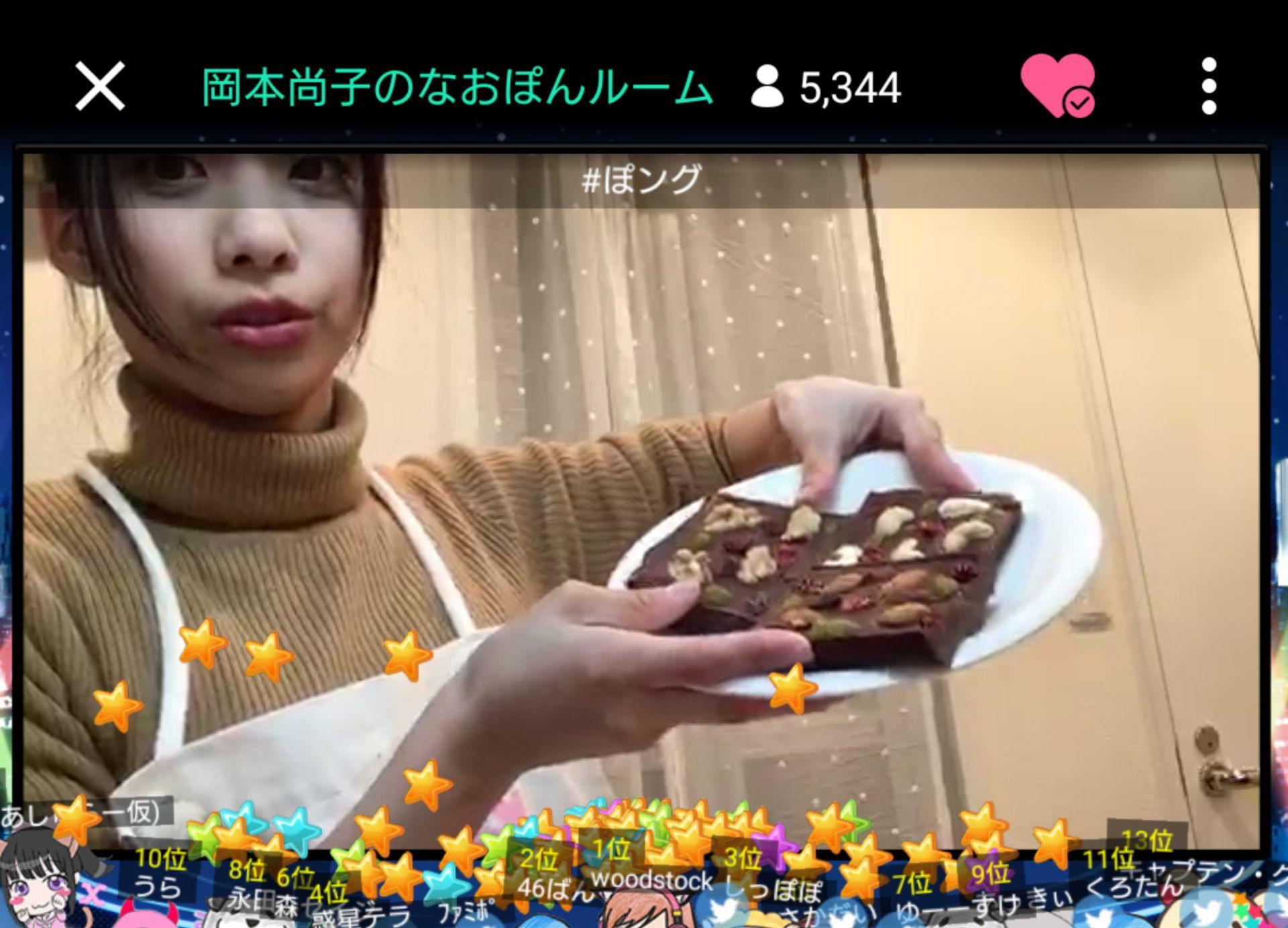Open the three-dot overflow menu

[1208, 86]
